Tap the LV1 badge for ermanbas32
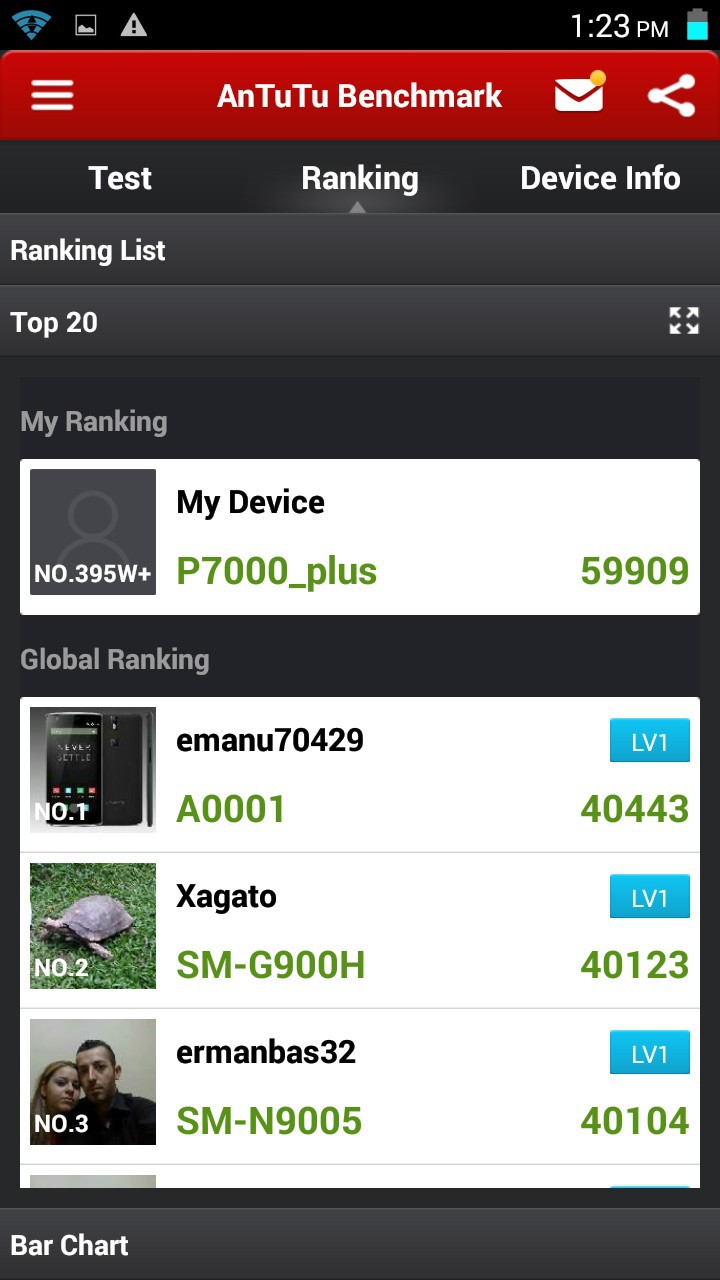Viewport: 720px width, 1280px height. pos(649,1052)
